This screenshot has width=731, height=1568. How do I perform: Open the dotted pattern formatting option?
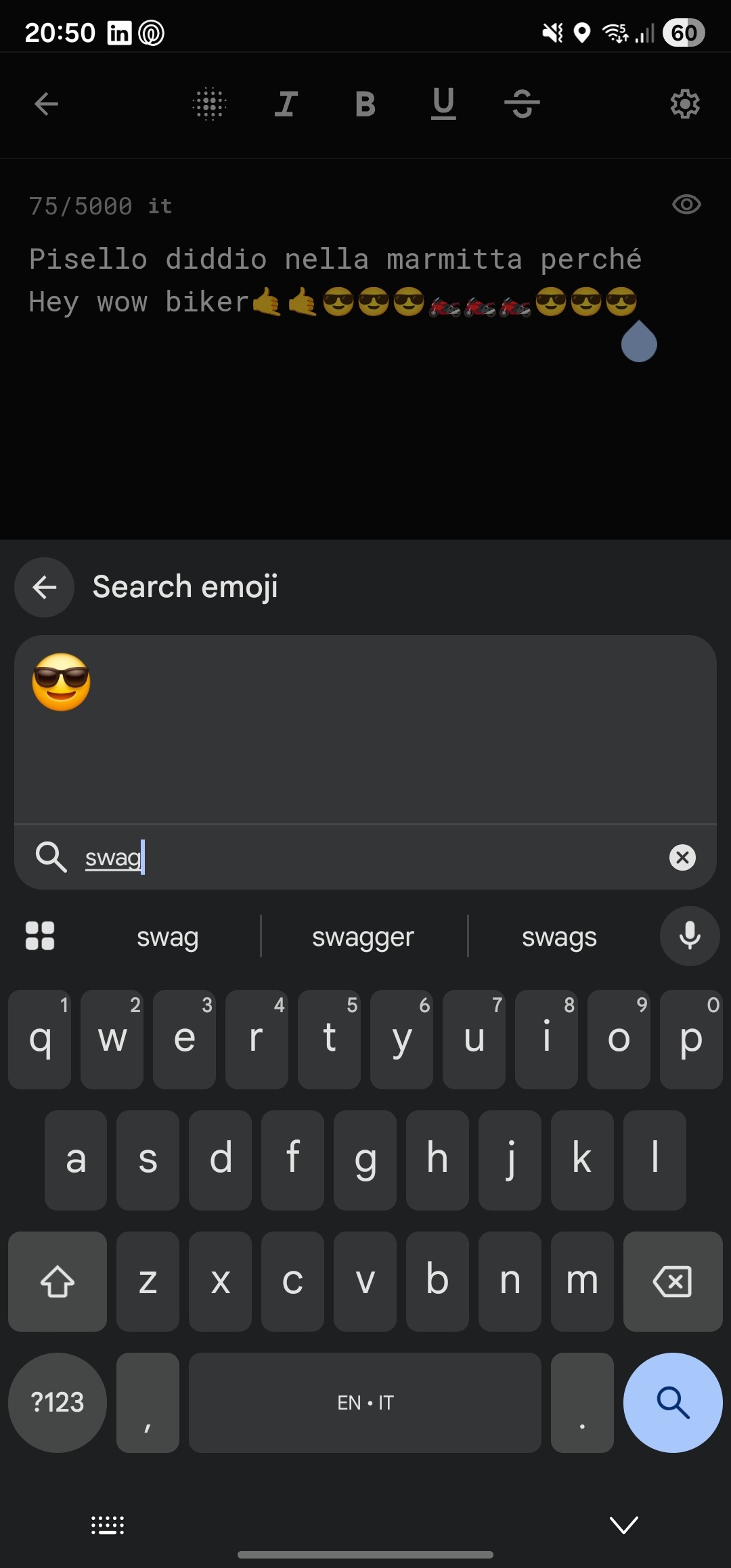pyautogui.click(x=209, y=104)
